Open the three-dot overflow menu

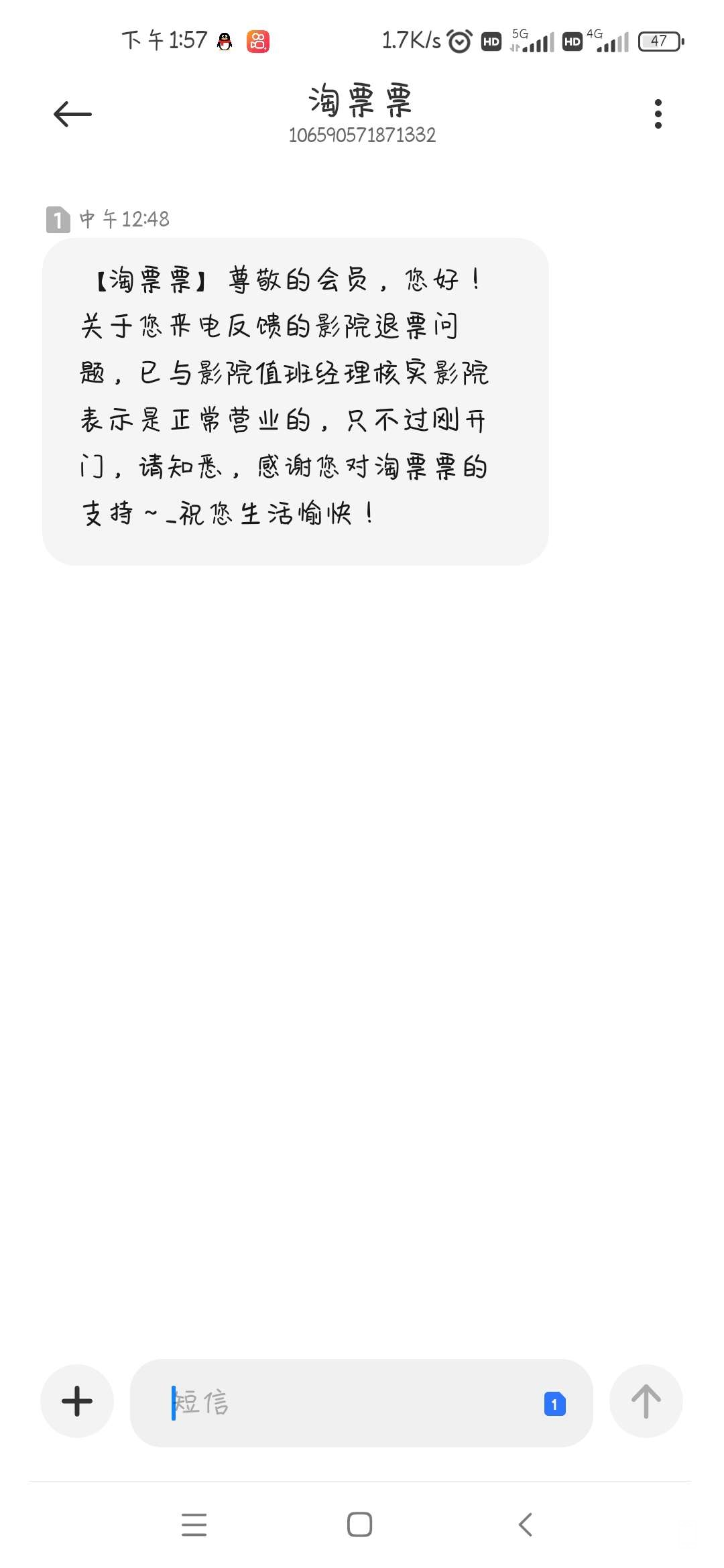click(658, 114)
